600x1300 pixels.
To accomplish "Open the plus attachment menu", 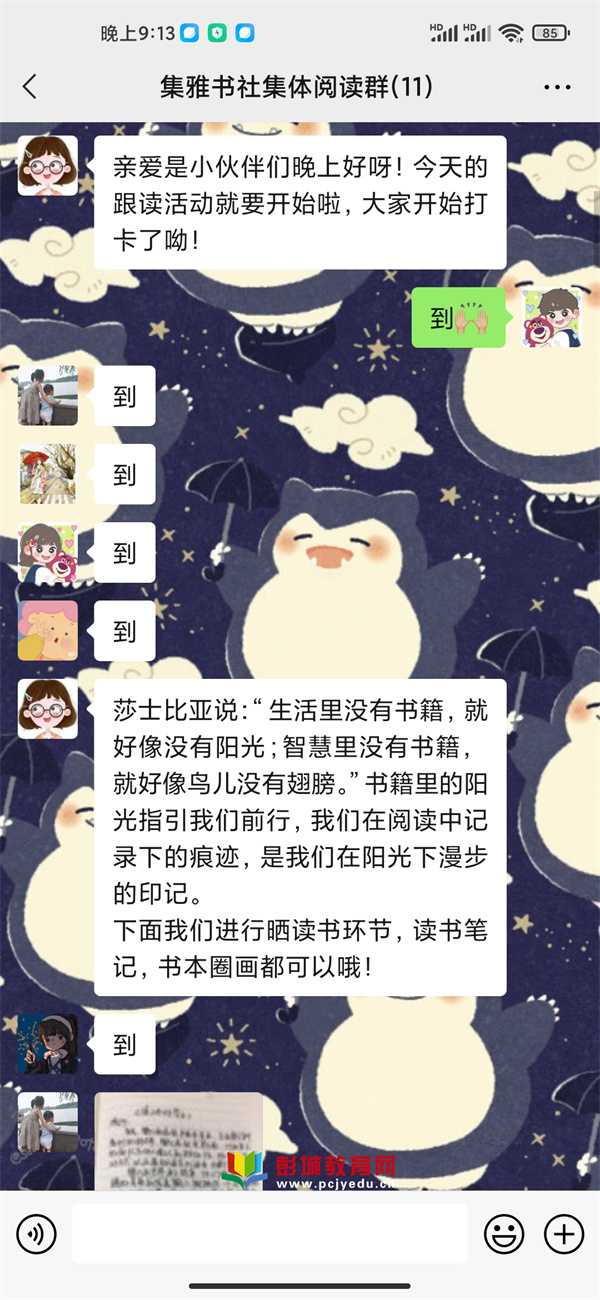I will [564, 1234].
